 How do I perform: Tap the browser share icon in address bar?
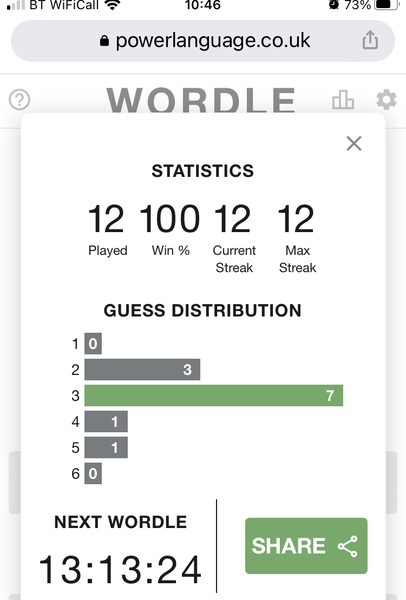pos(370,40)
